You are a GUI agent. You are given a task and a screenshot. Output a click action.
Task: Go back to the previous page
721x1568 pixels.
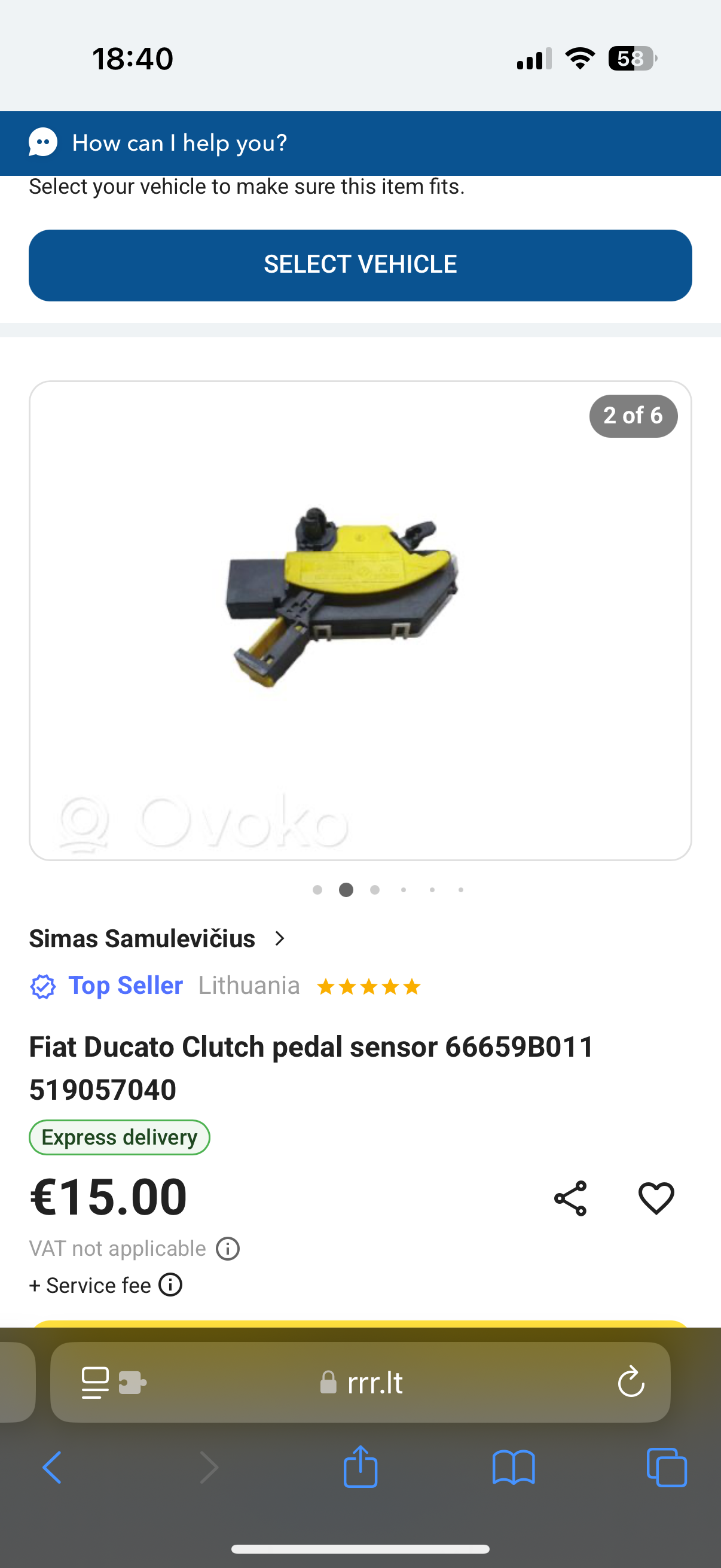point(53,1468)
